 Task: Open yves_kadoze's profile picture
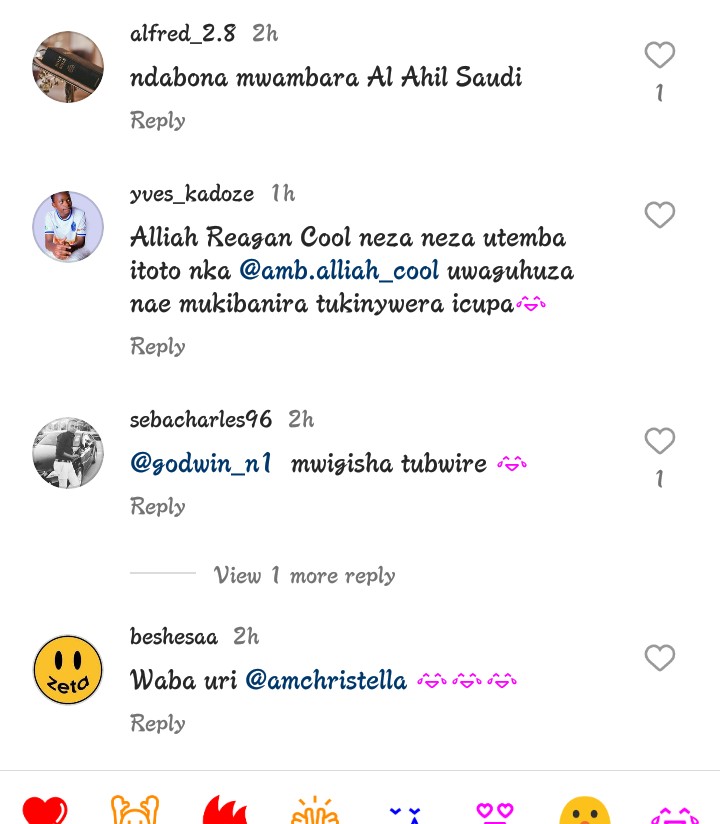click(68, 227)
